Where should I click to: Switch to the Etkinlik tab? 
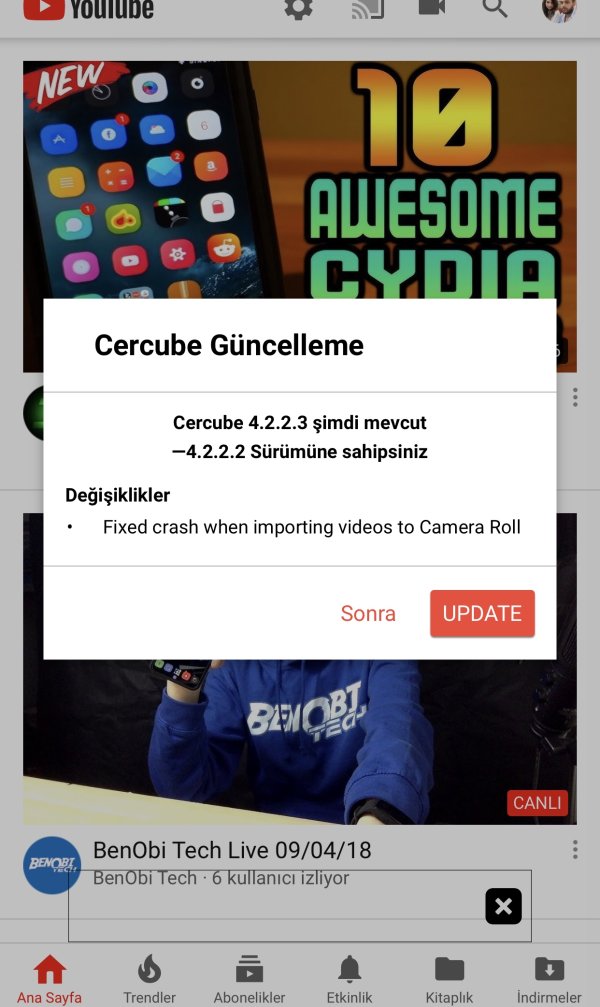click(x=349, y=978)
